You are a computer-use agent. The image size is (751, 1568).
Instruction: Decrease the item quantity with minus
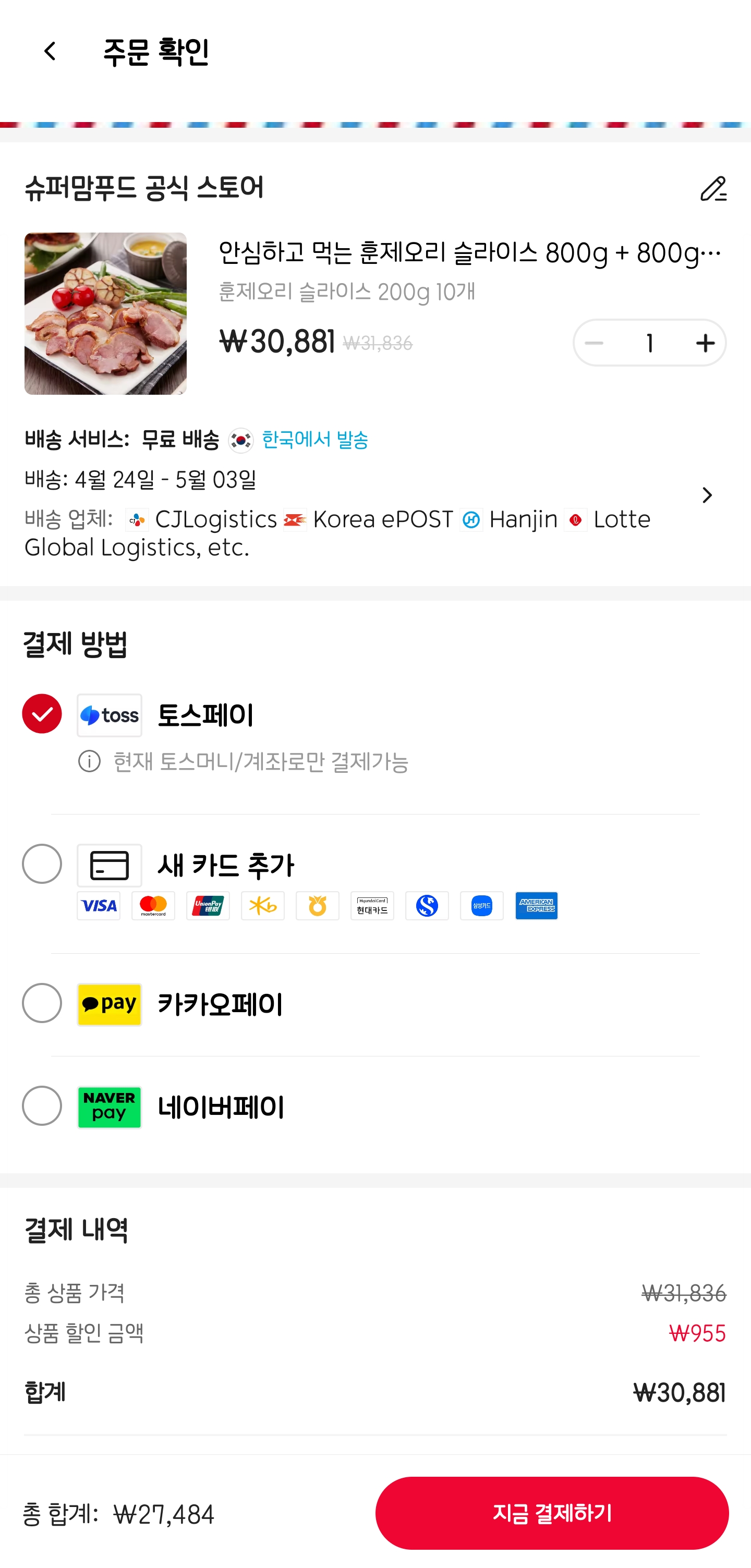[x=594, y=343]
